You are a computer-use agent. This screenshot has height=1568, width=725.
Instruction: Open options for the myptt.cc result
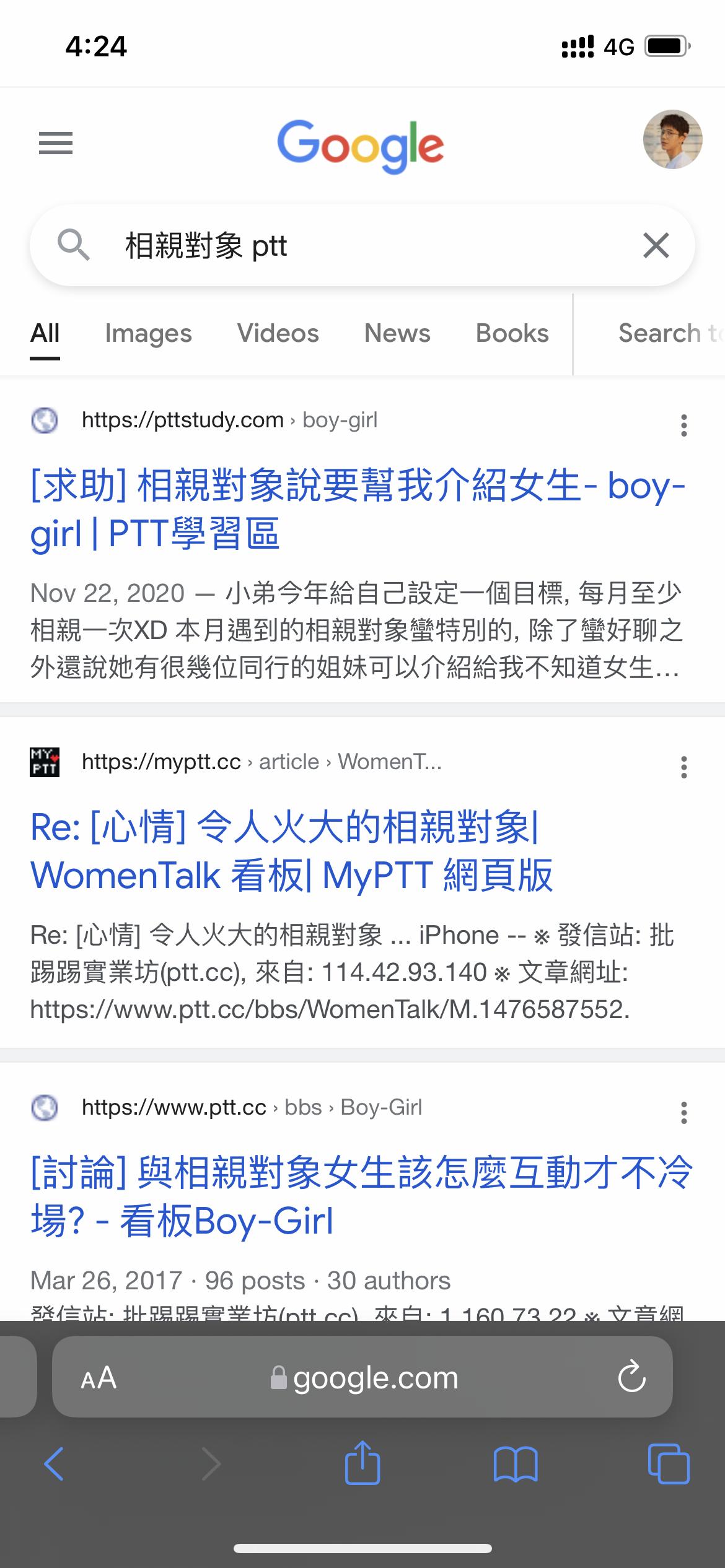click(683, 767)
